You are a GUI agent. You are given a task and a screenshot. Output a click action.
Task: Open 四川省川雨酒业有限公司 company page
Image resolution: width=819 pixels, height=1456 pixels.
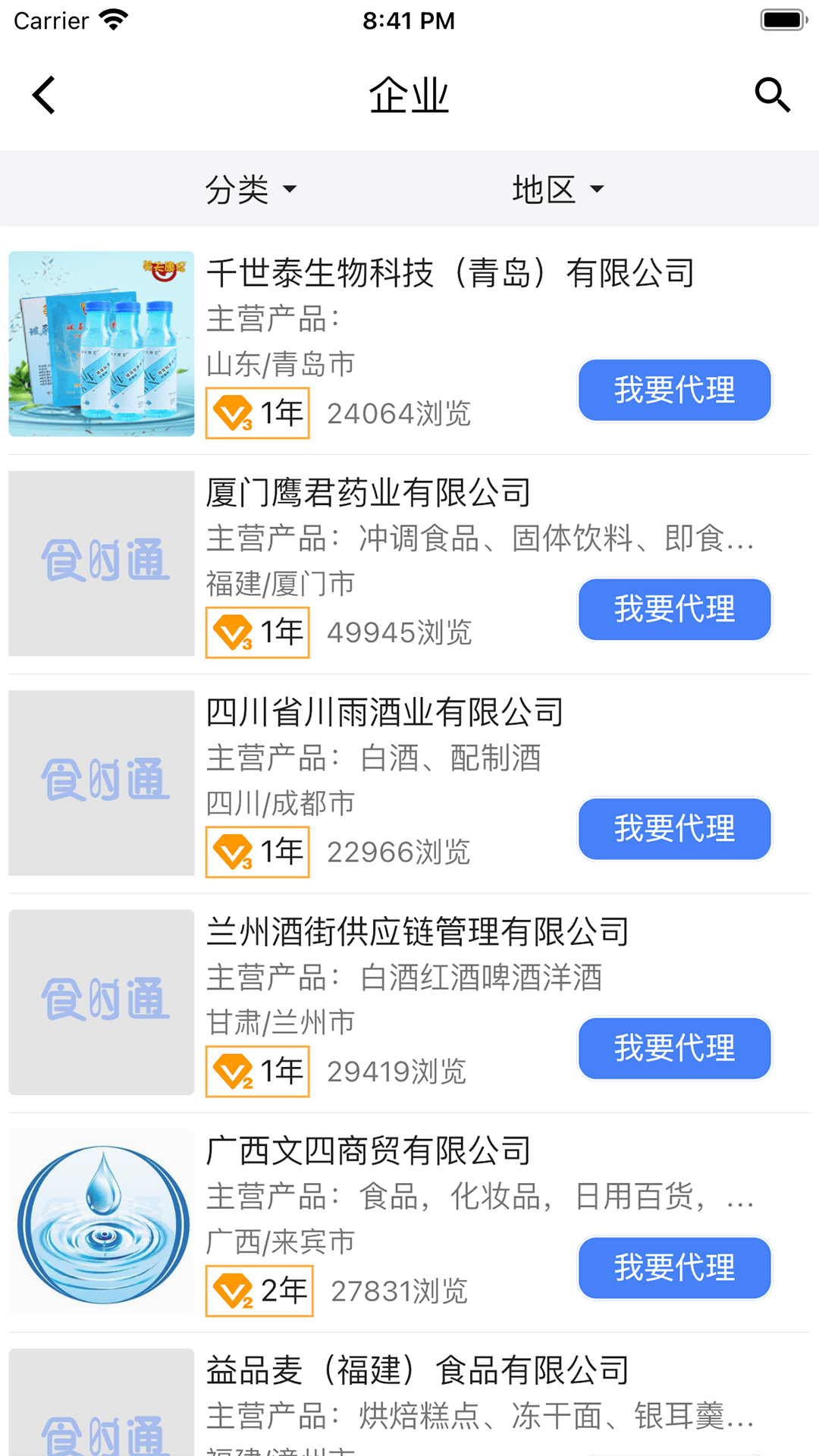(387, 711)
